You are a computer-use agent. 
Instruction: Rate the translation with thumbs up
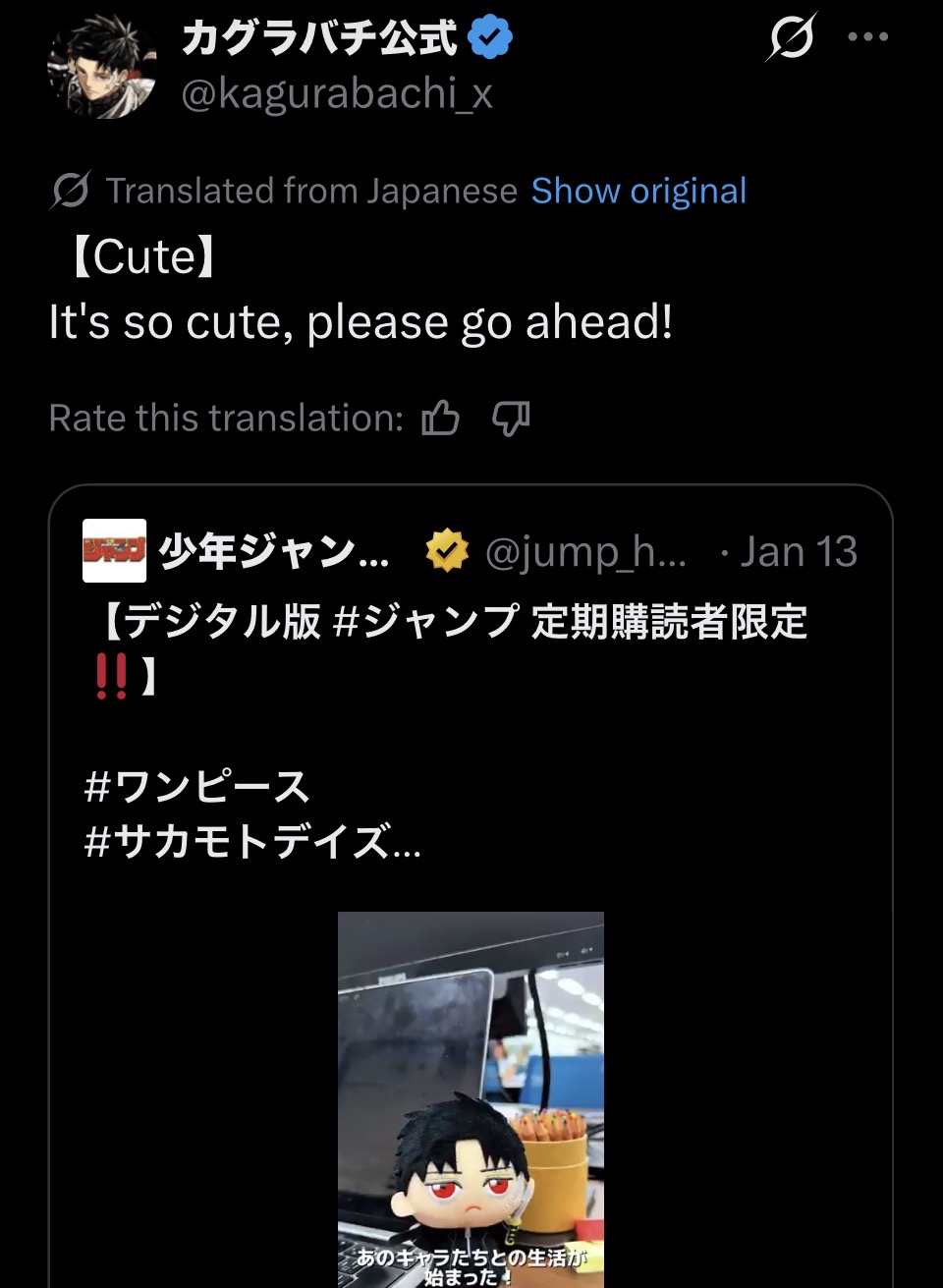click(440, 419)
